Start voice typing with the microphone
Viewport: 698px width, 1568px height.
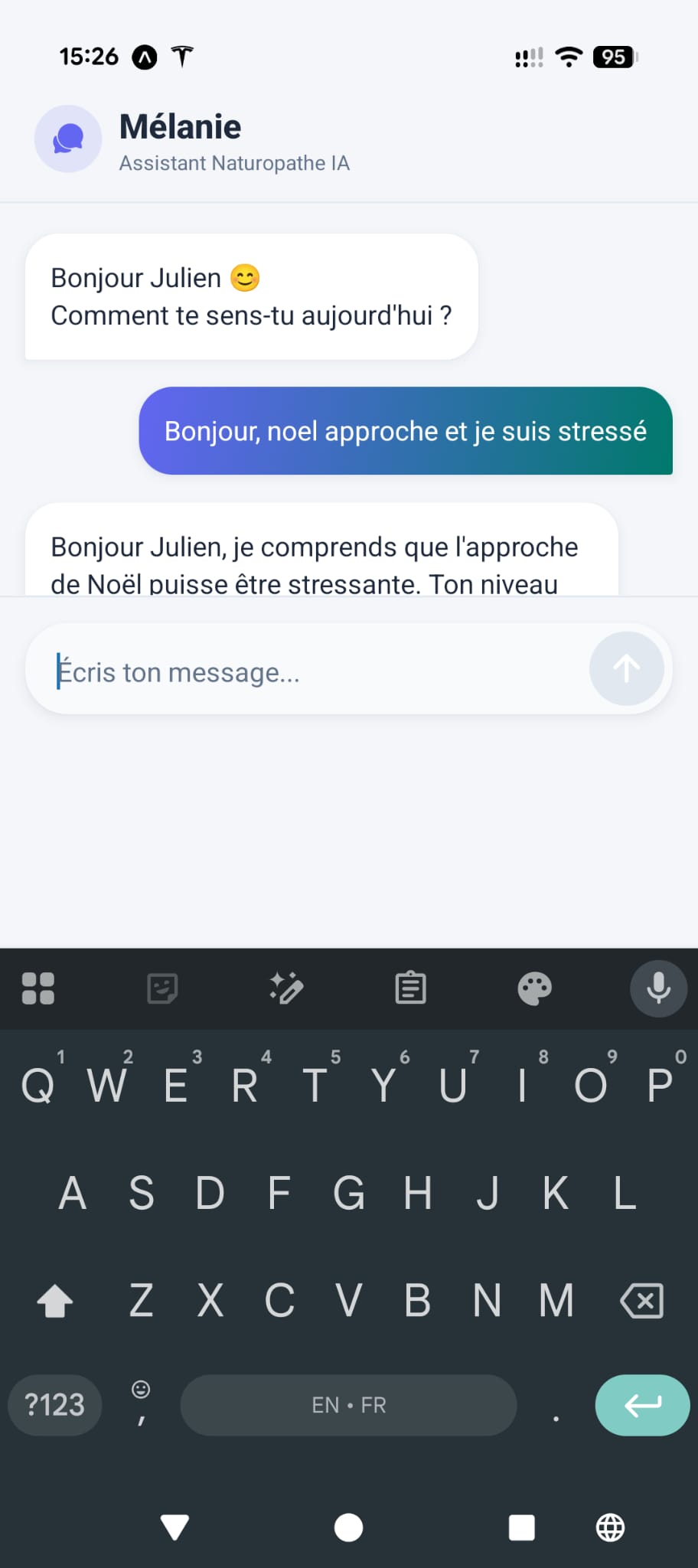tap(658, 988)
